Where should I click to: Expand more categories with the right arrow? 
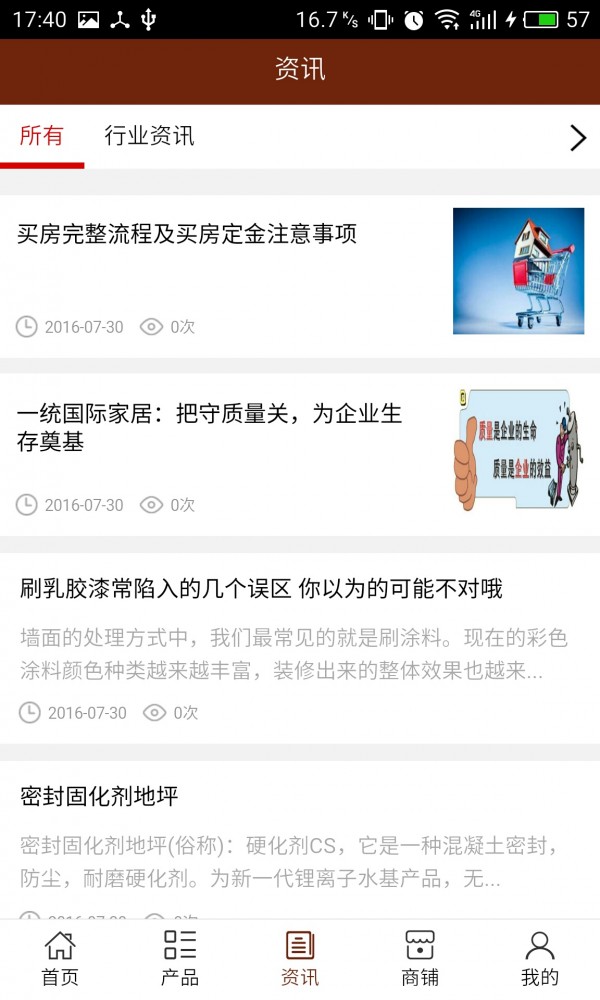coord(577,138)
